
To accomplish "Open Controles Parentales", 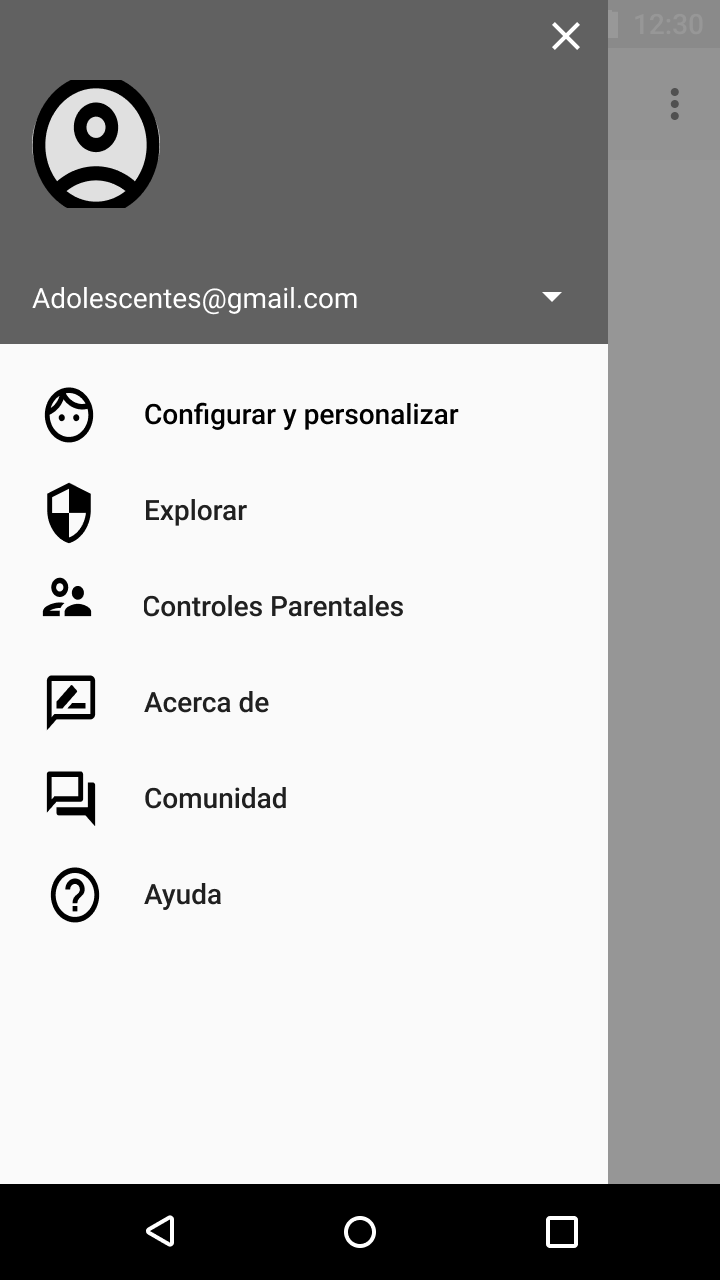I will [272, 606].
